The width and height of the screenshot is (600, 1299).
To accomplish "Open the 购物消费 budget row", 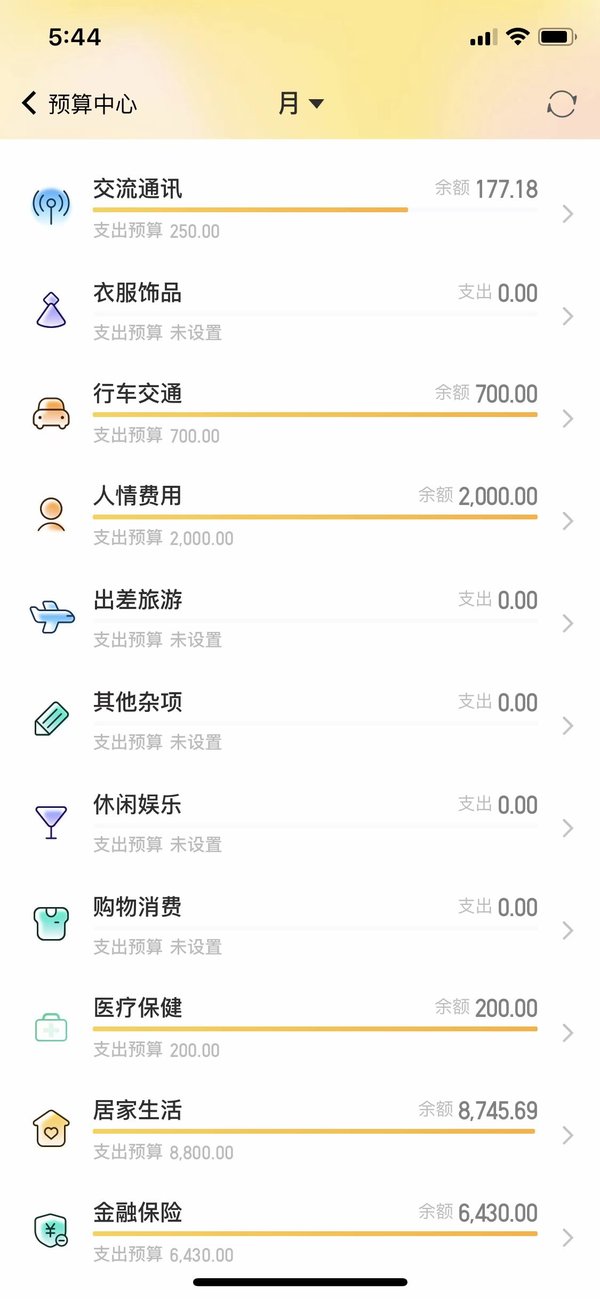I will tap(300, 927).
